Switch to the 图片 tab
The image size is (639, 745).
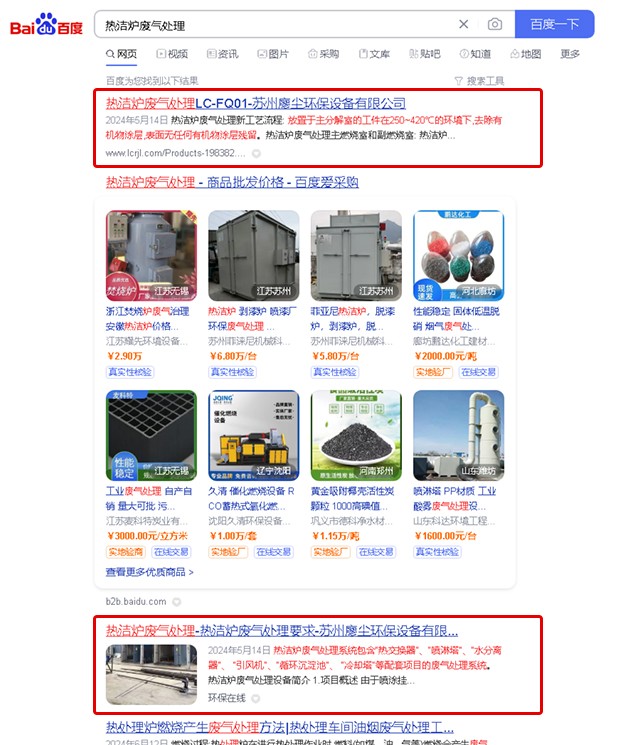click(273, 54)
